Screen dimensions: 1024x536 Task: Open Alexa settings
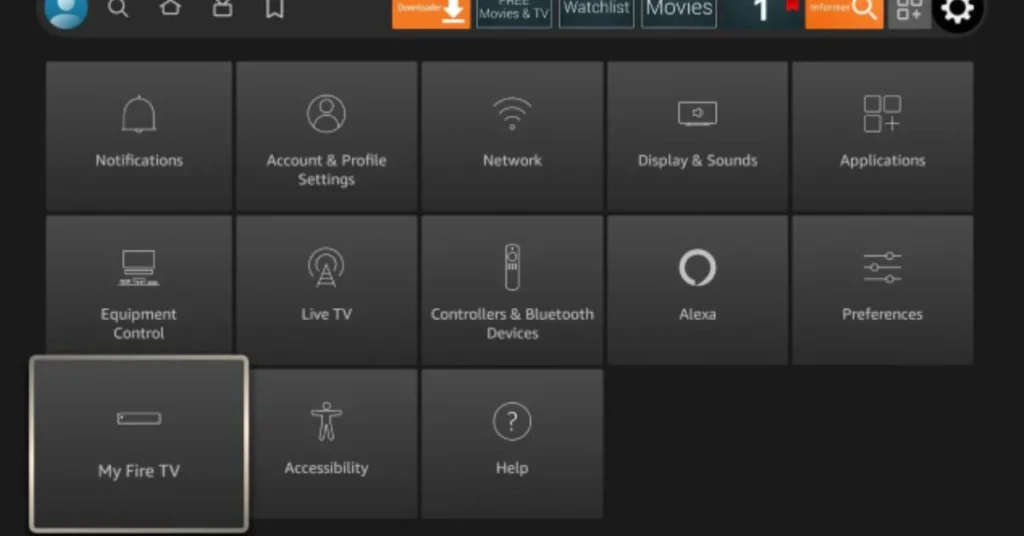click(x=697, y=290)
